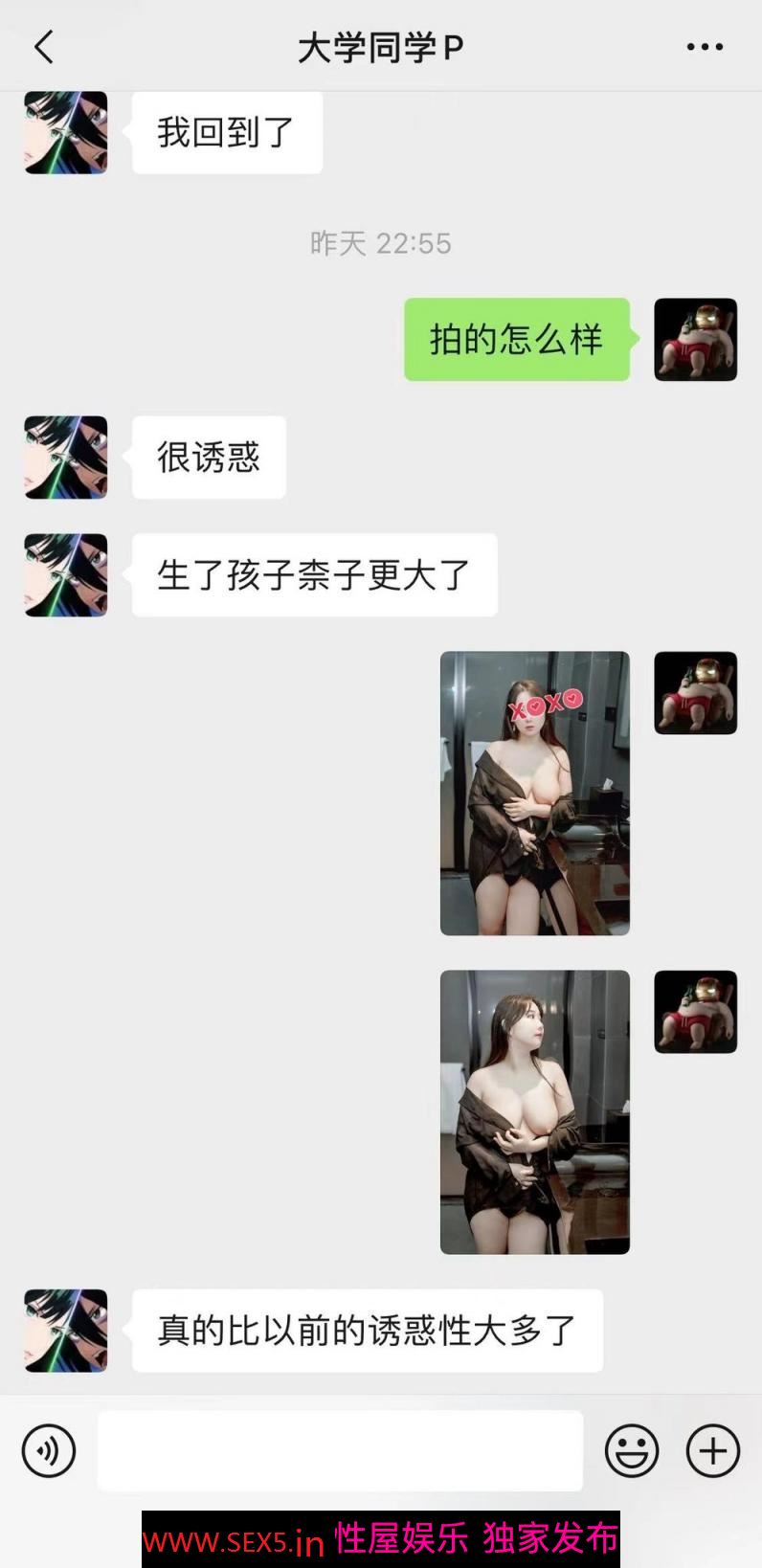Open the contact's avatar beside 我回到了
Image resolution: width=762 pixels, height=1568 pixels.
pos(66,132)
